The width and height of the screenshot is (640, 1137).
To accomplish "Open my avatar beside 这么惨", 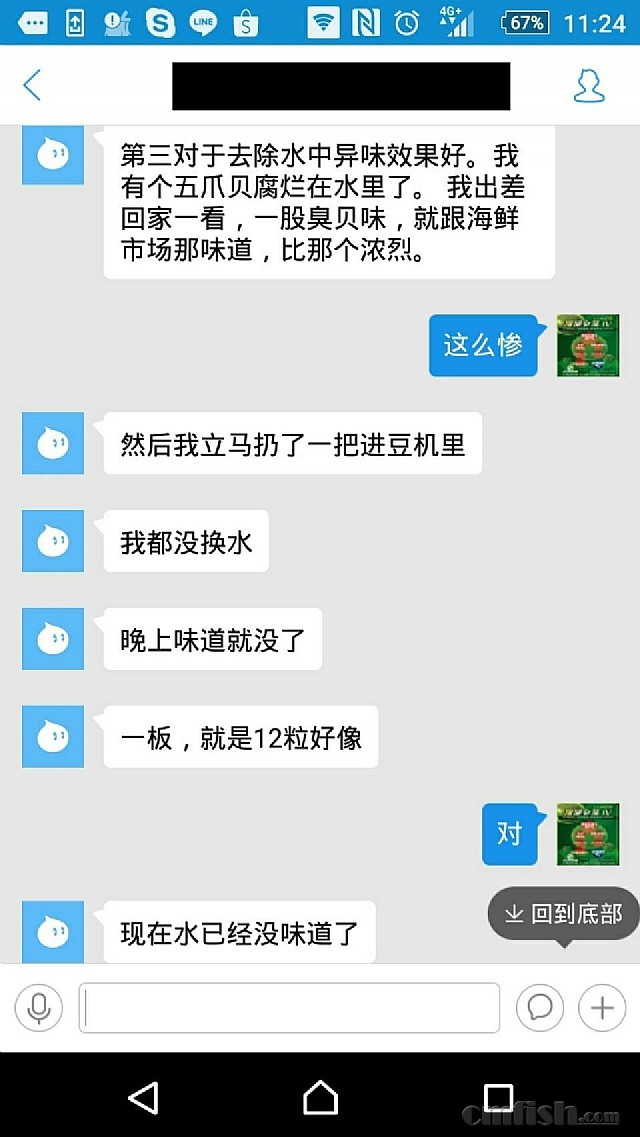I will coord(588,346).
